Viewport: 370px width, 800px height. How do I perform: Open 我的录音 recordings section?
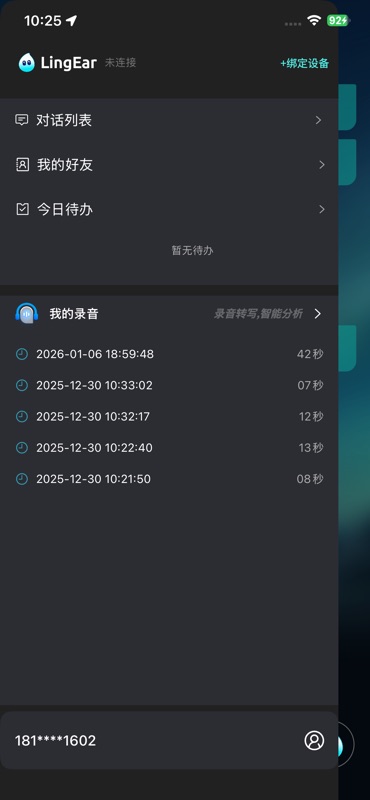pyautogui.click(x=169, y=313)
